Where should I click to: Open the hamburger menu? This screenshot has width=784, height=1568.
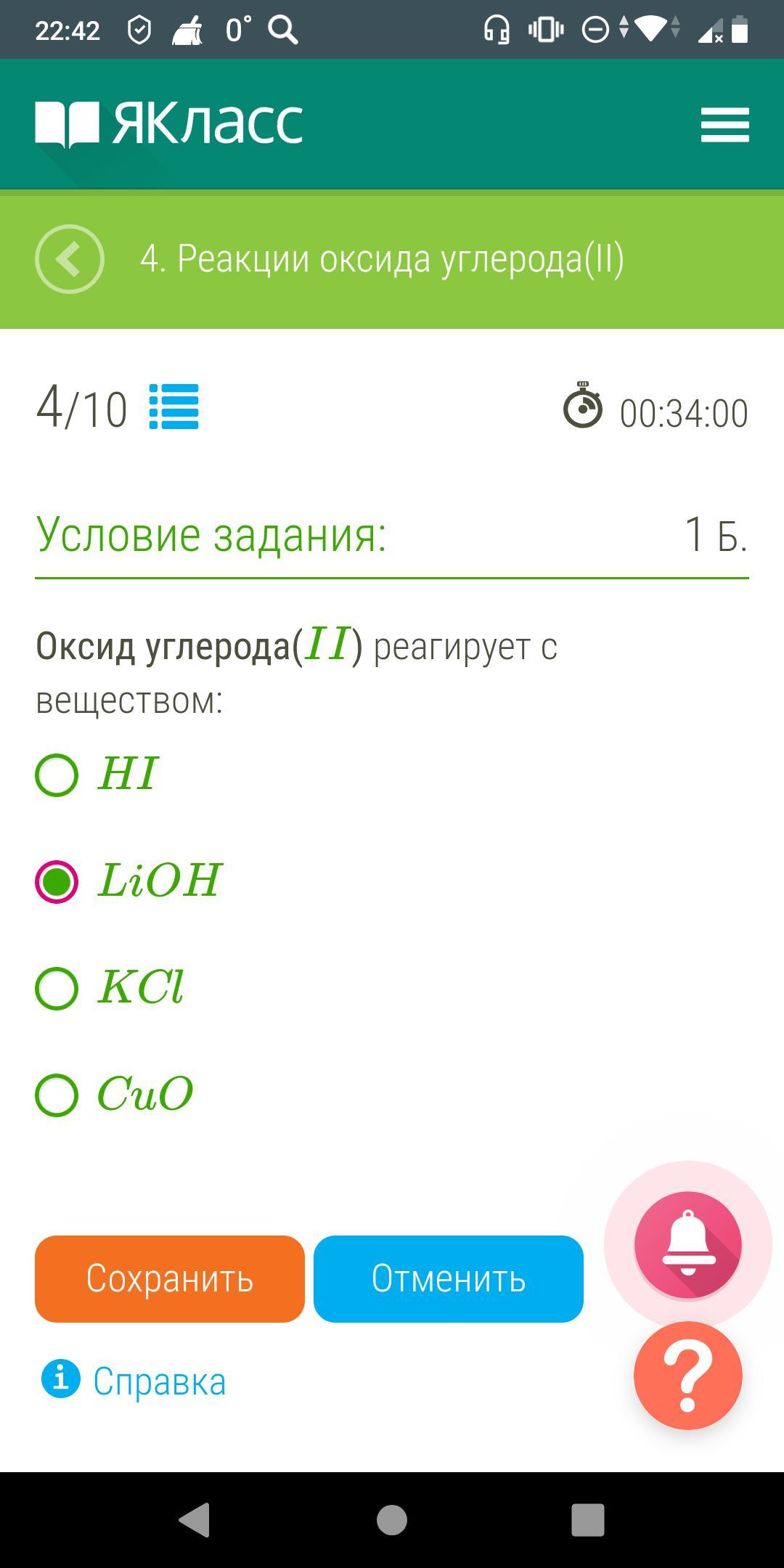click(x=724, y=125)
